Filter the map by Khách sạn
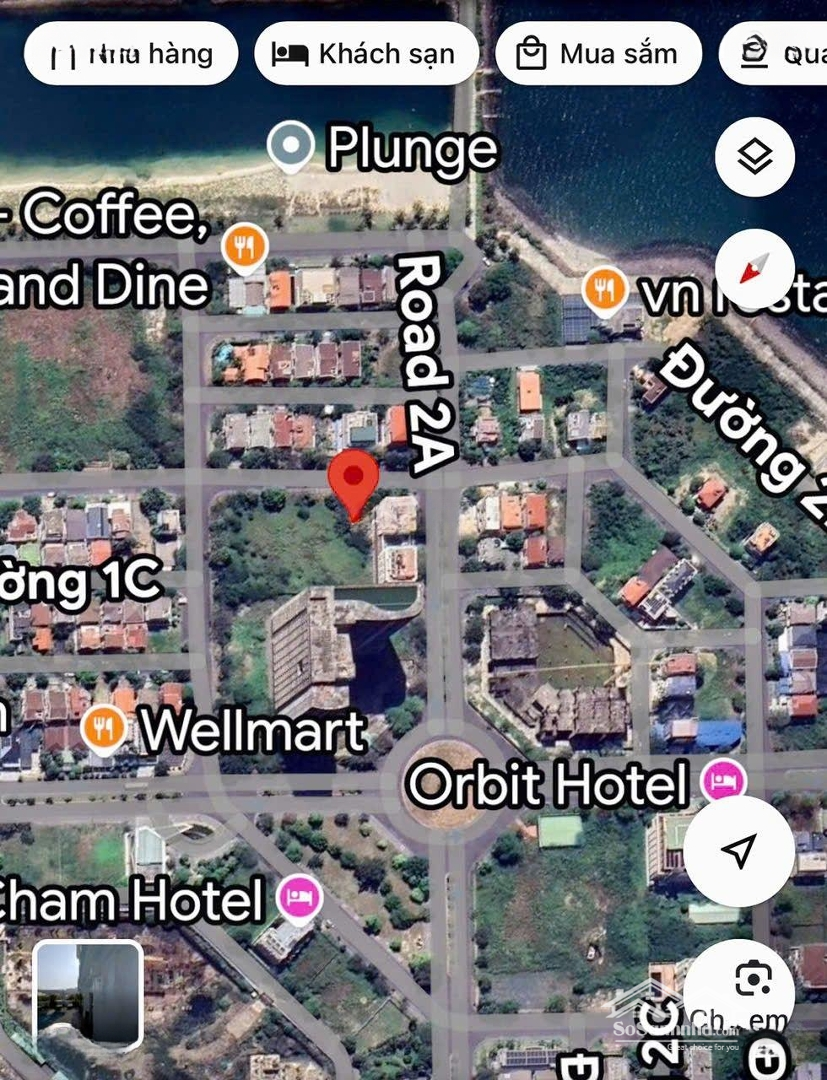 click(x=366, y=53)
